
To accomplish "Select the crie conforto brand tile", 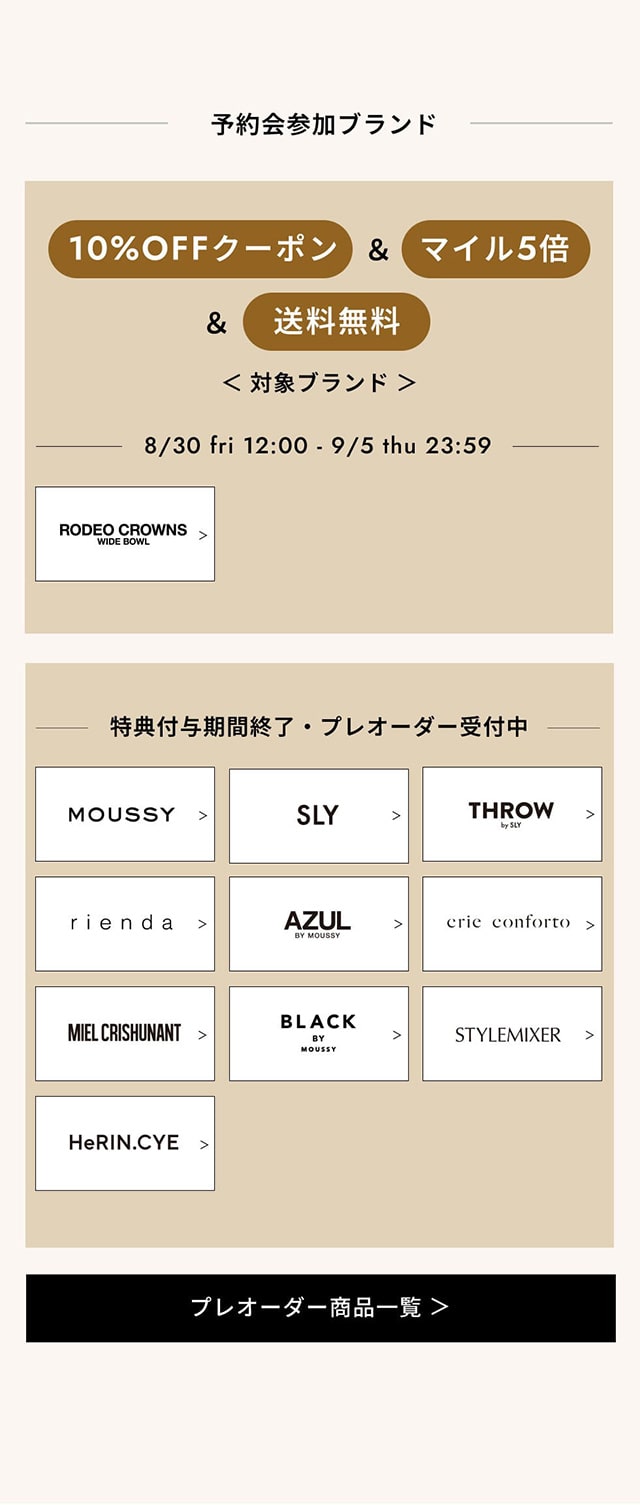I will (512, 924).
